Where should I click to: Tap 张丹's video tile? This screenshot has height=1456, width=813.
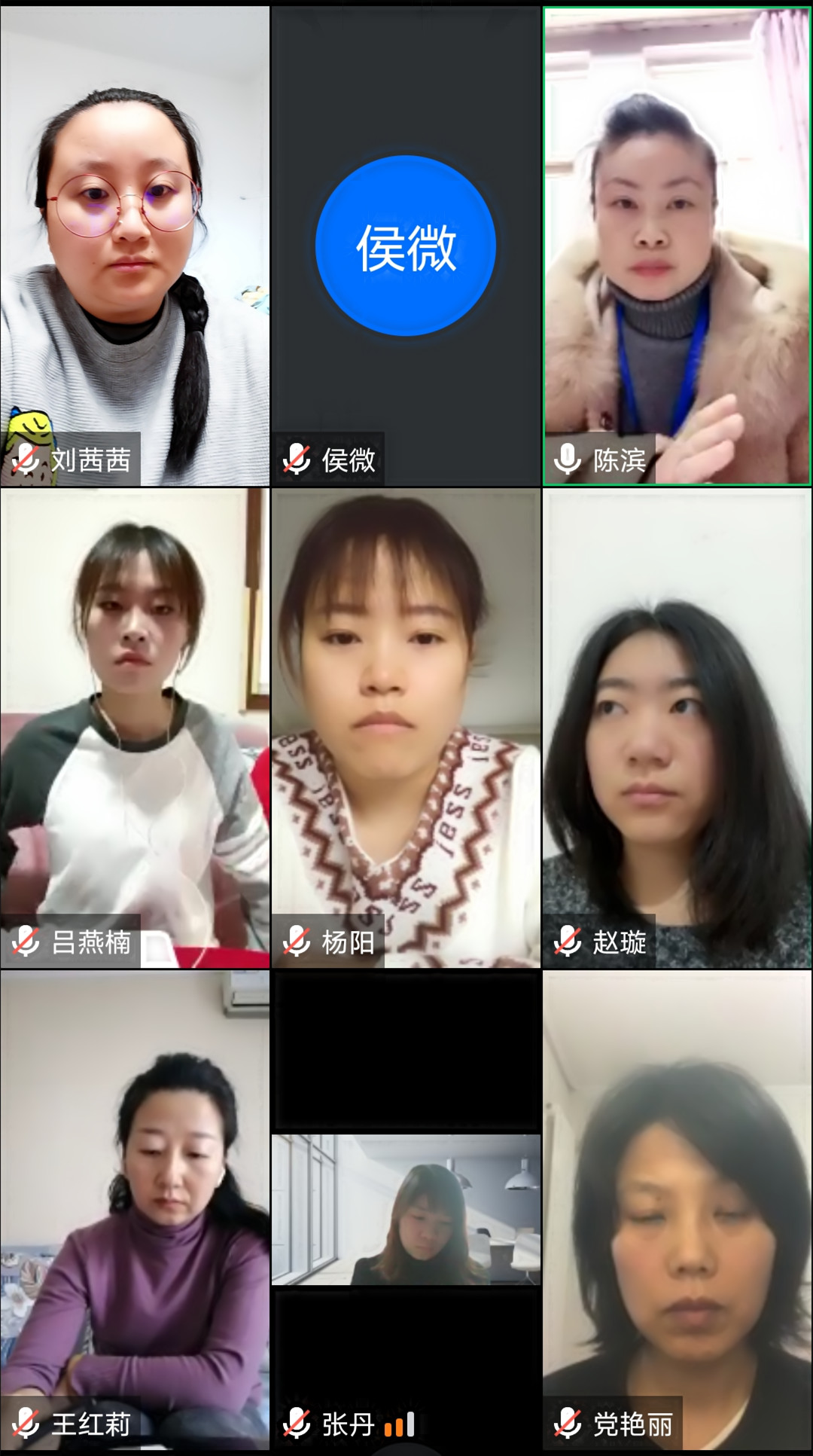coord(406,1210)
